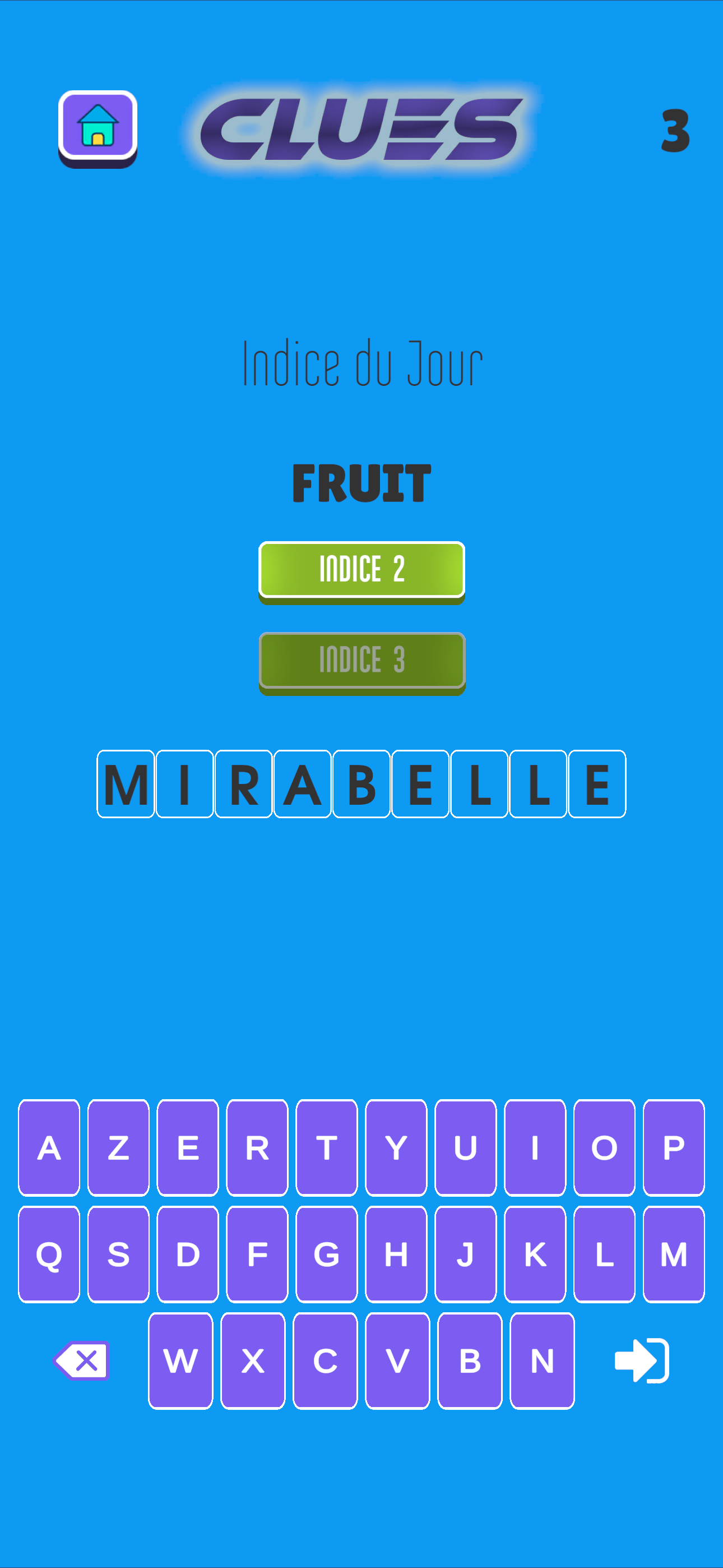Enter the letter G
Image resolution: width=723 pixels, height=1568 pixels.
pyautogui.click(x=326, y=1254)
